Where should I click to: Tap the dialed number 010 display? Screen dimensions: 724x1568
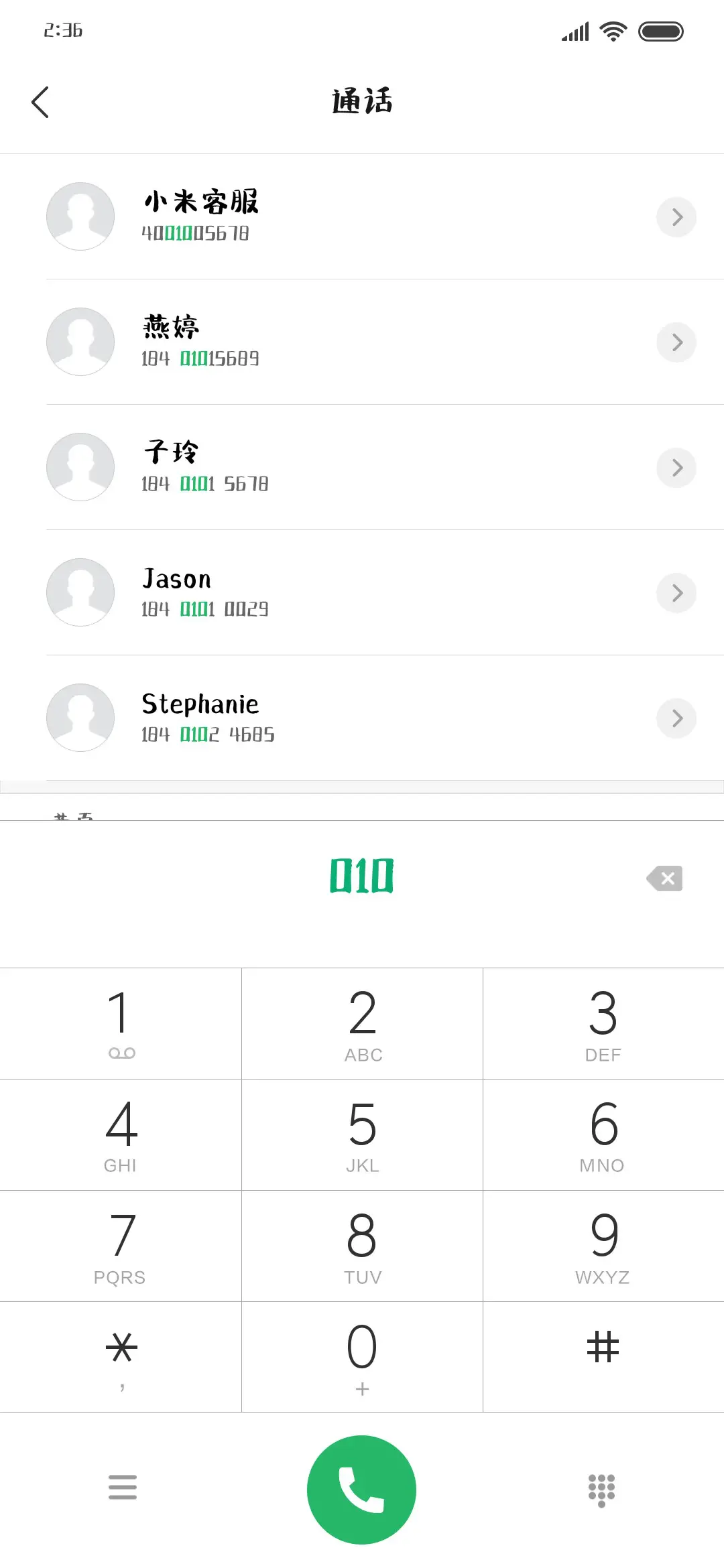coord(361,874)
